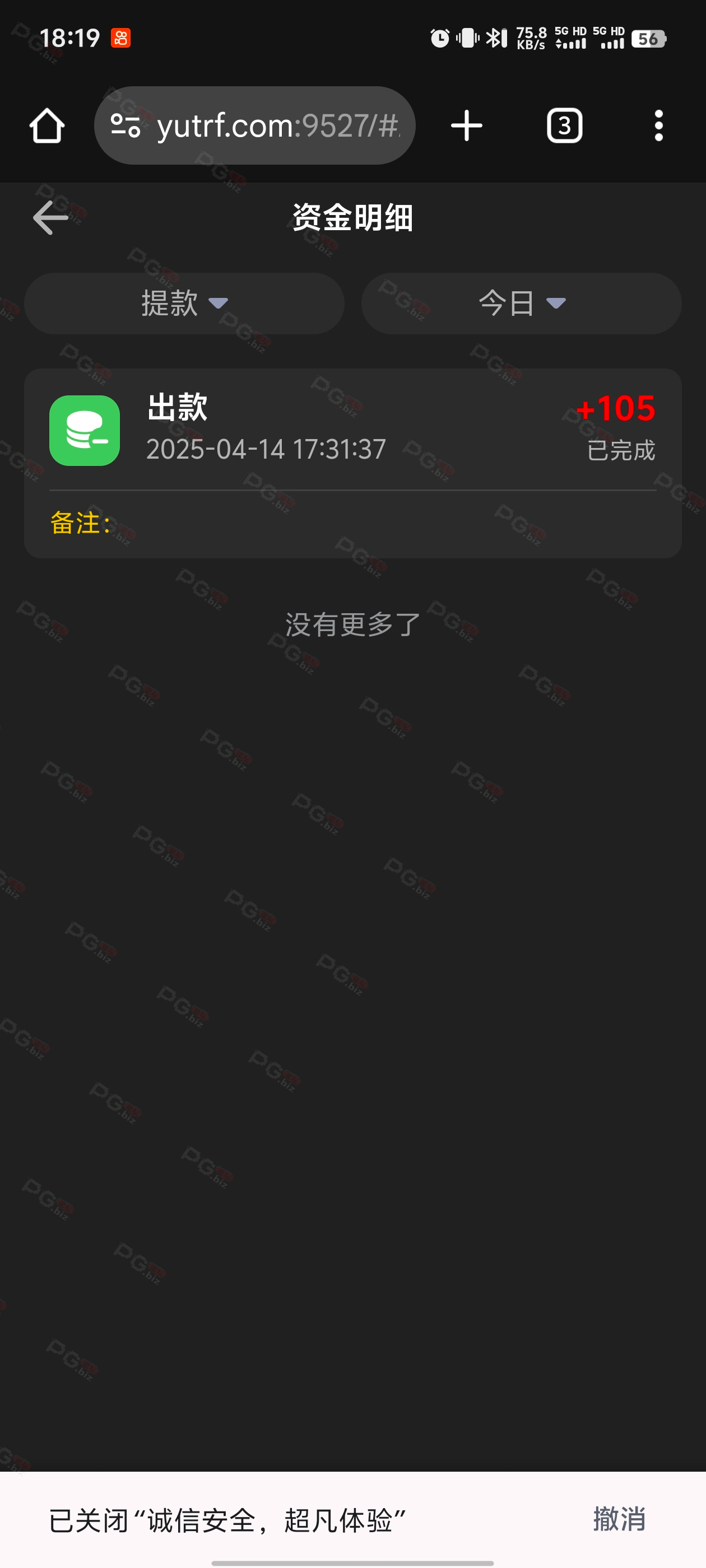Open the browser overflow menu
Viewport: 706px width, 1568px height.
pos(658,126)
